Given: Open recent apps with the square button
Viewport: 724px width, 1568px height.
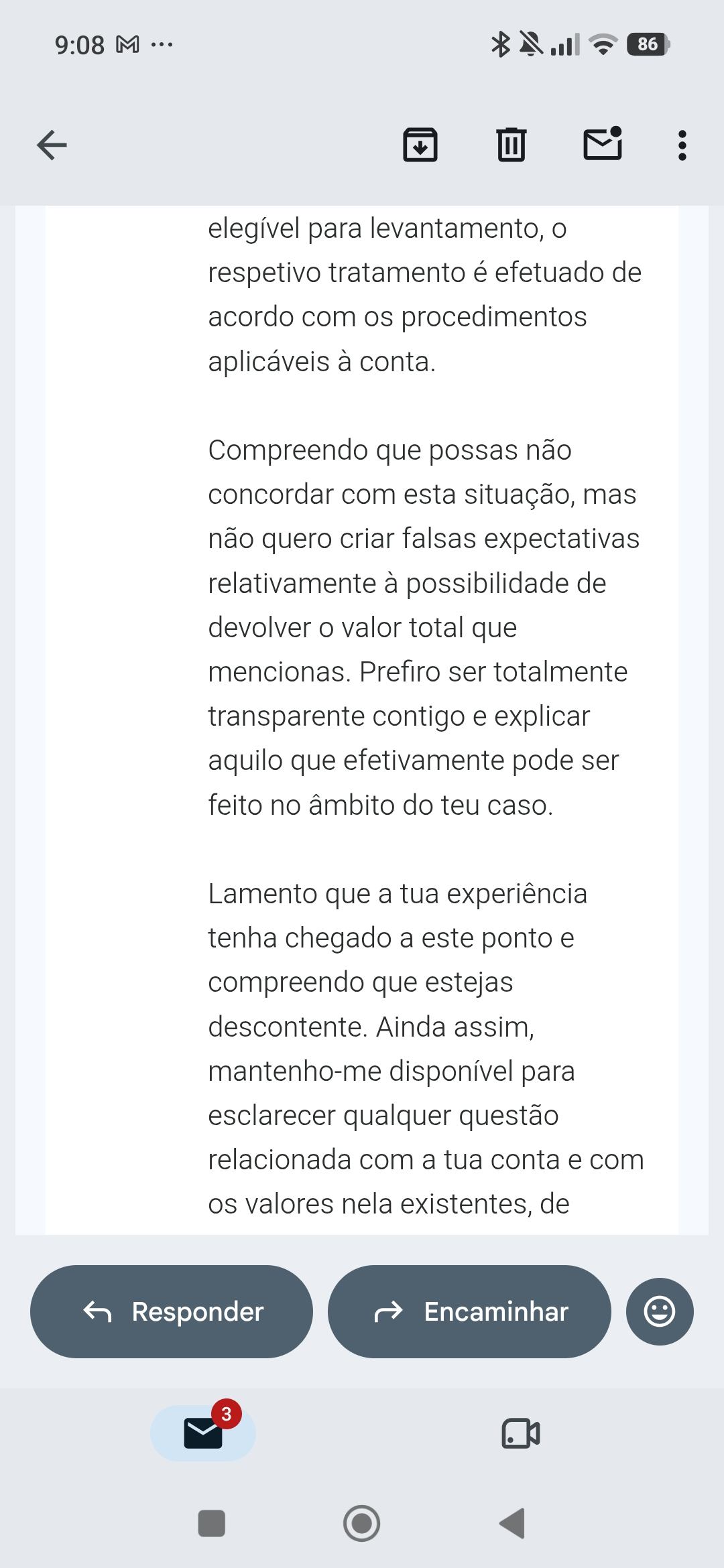Looking at the screenshot, I should coord(212,1523).
